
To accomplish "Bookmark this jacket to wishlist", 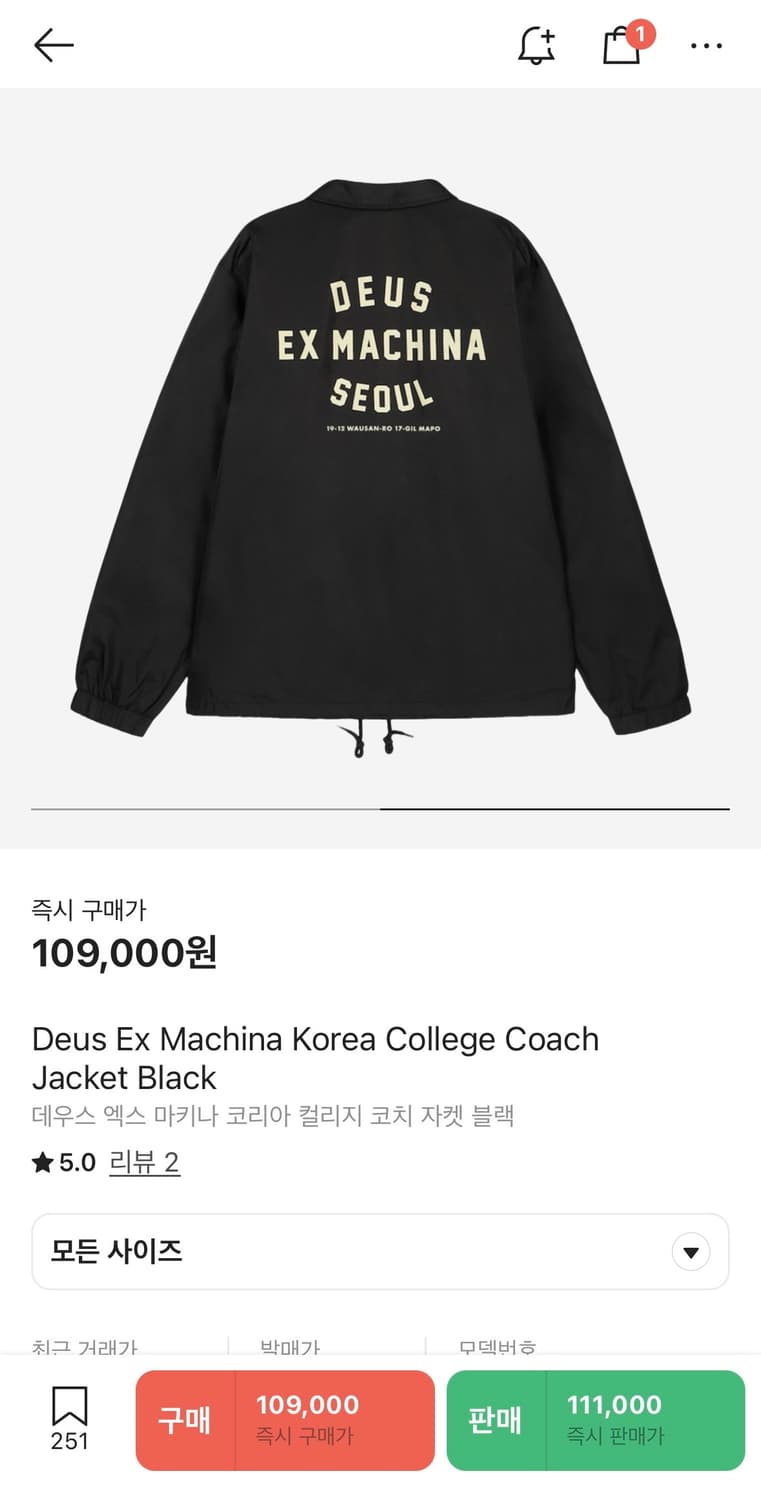I will 70,1418.
